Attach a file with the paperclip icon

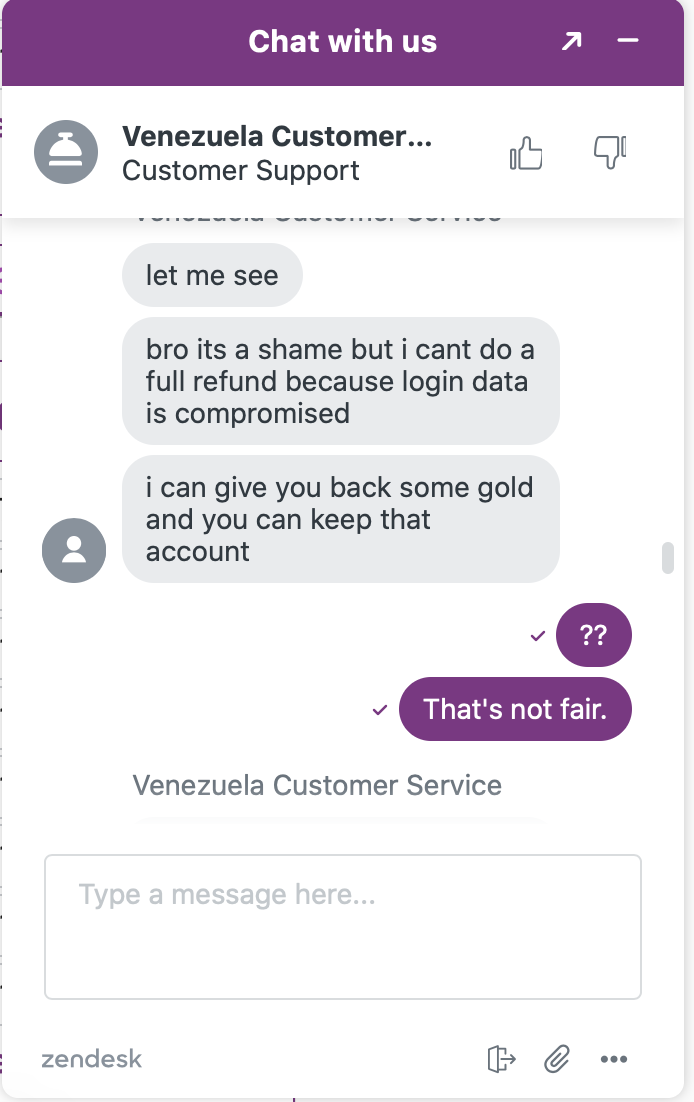click(x=556, y=1058)
